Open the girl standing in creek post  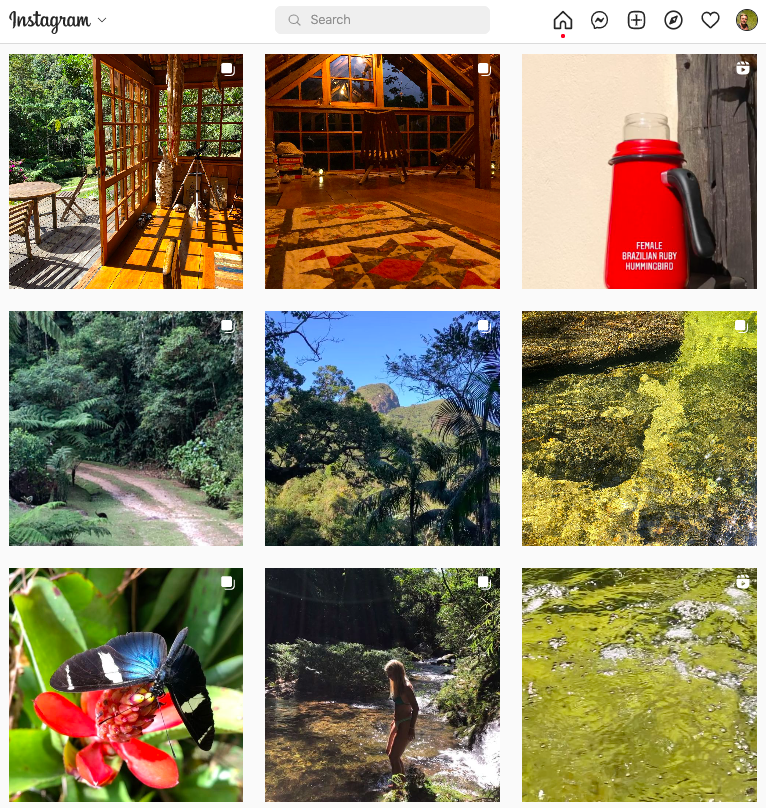tap(382, 685)
